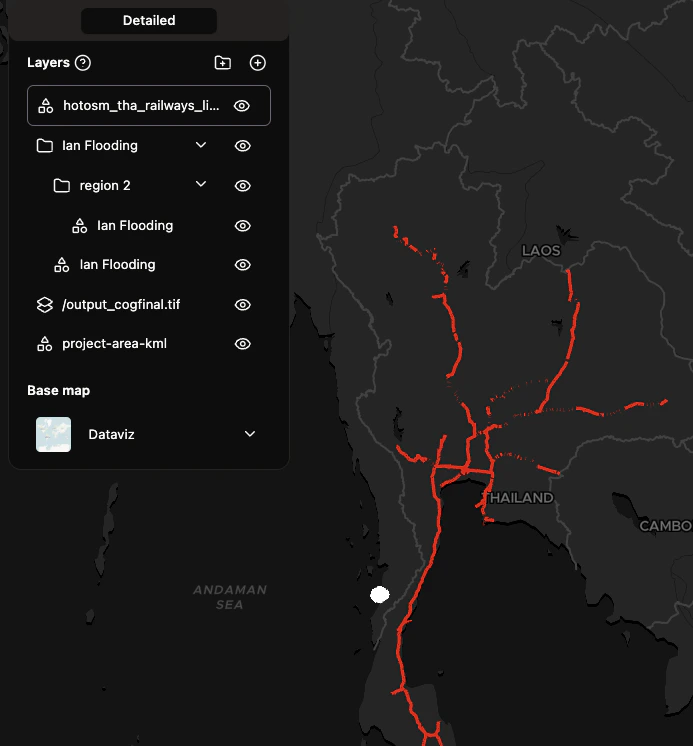
Task: Add a new layer folder
Action: tap(223, 63)
